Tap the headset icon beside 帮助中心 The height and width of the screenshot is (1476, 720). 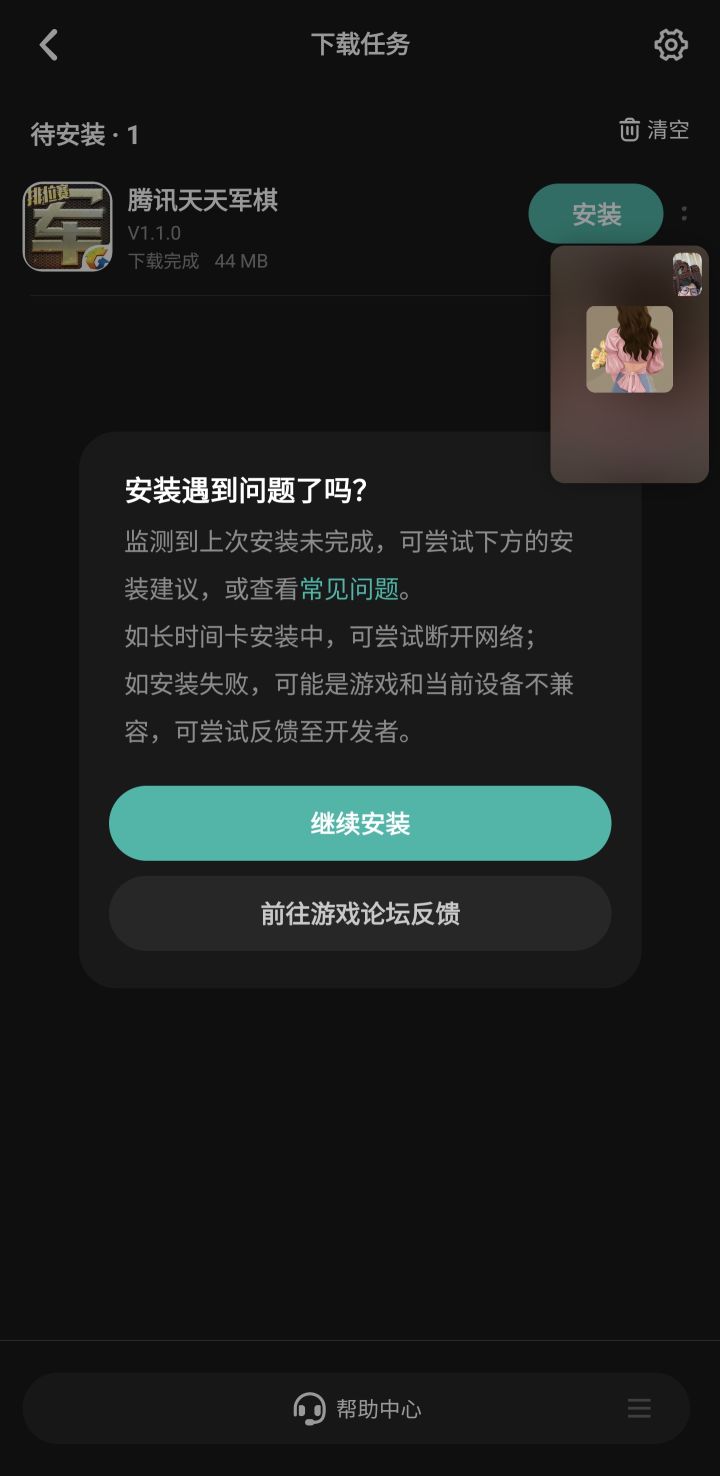(310, 1408)
